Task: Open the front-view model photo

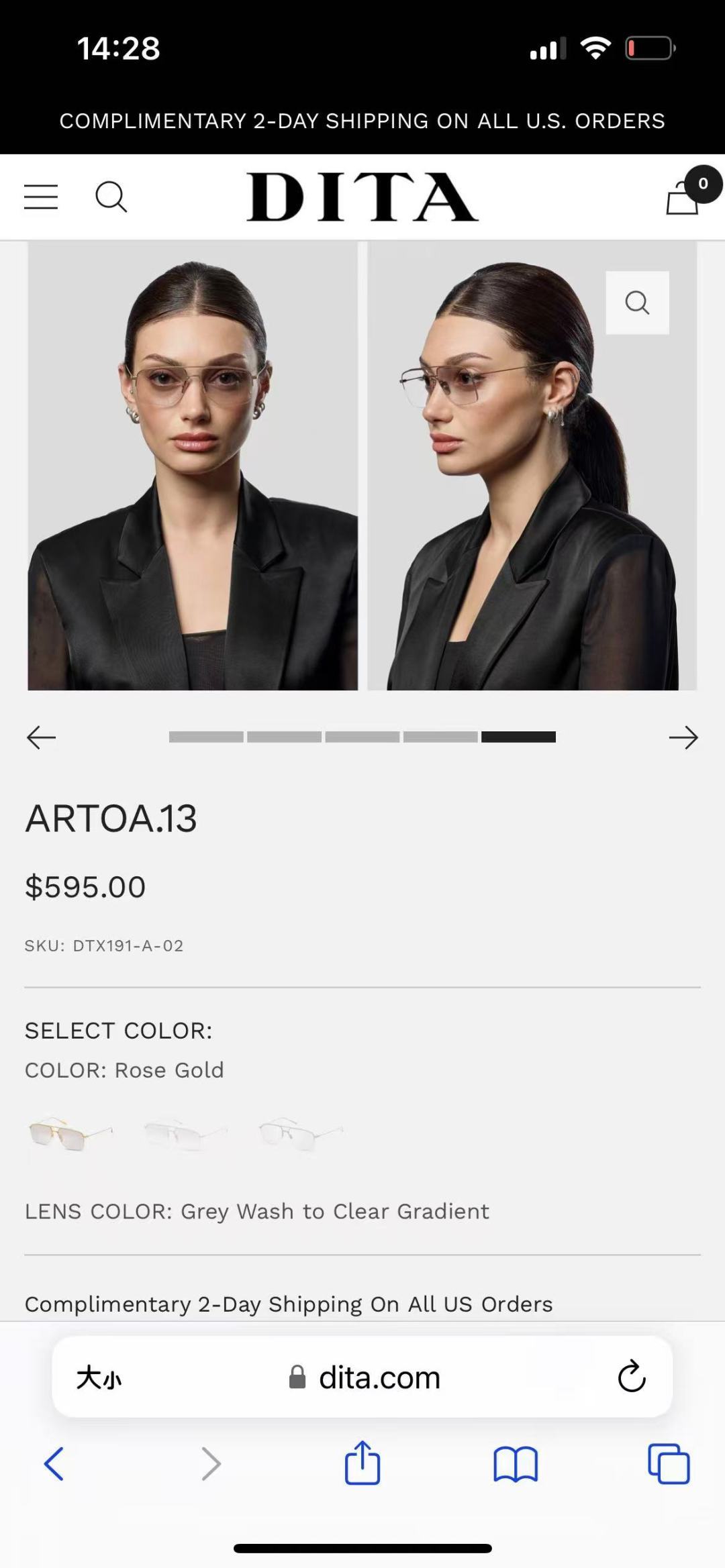Action: click(x=193, y=466)
